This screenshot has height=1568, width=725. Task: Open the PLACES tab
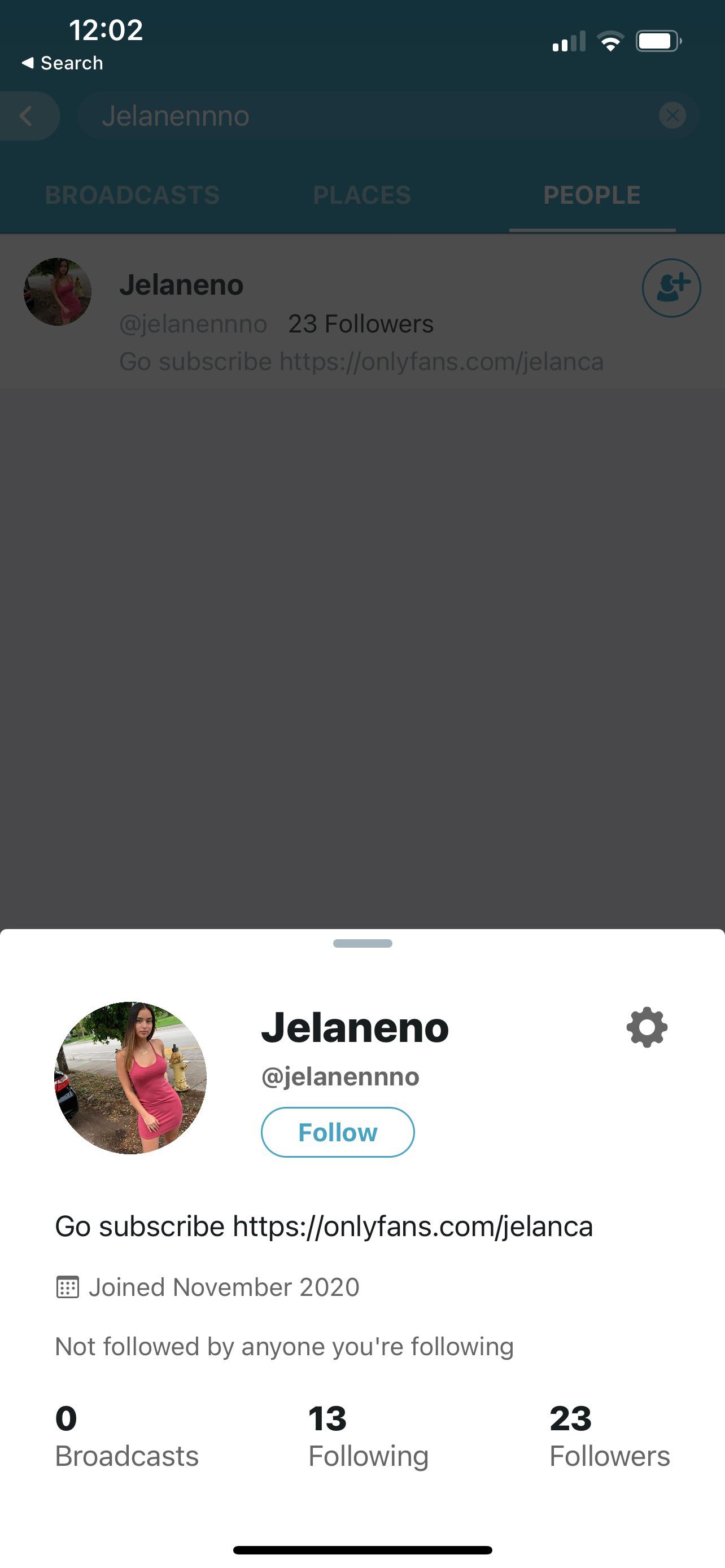(361, 195)
